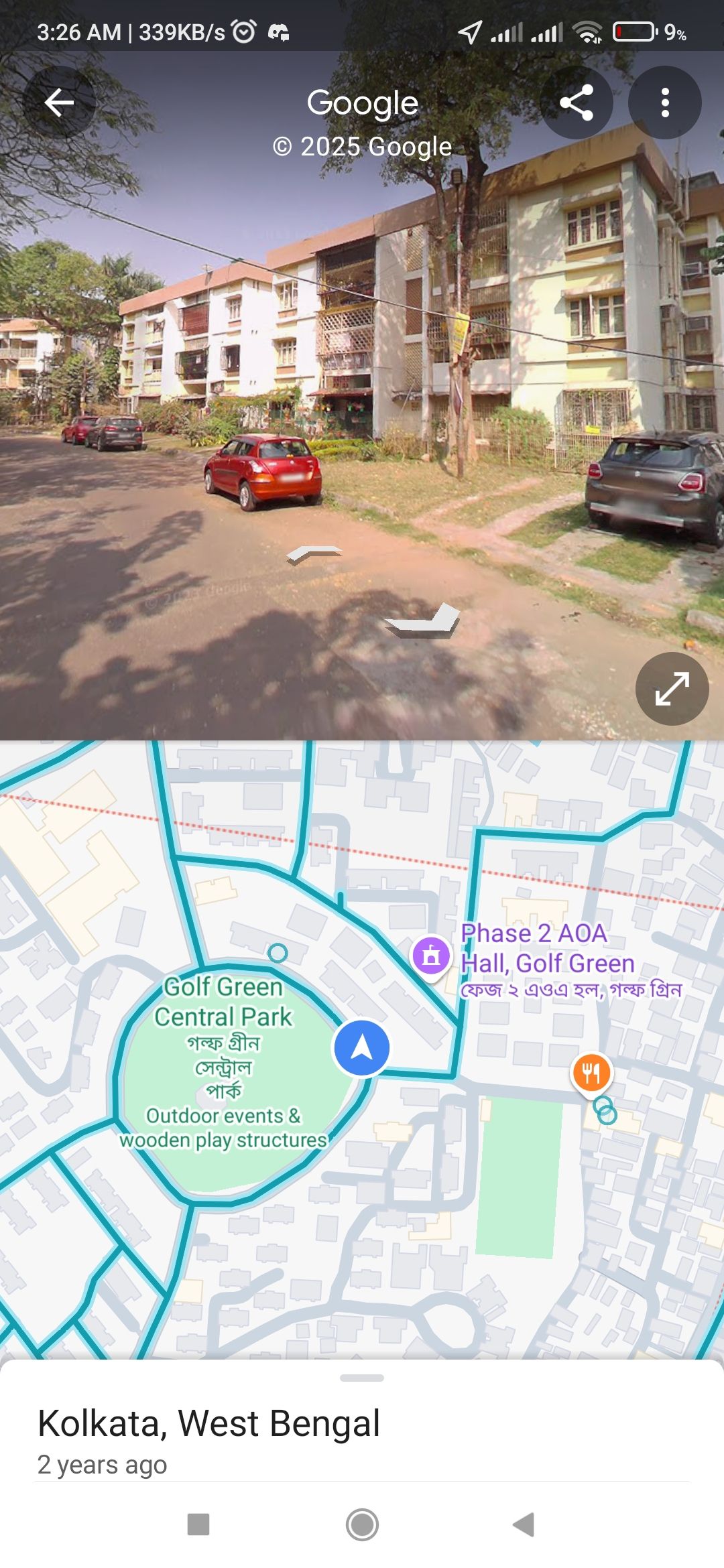Share this Street View location
The width and height of the screenshot is (724, 1568).
point(577,103)
